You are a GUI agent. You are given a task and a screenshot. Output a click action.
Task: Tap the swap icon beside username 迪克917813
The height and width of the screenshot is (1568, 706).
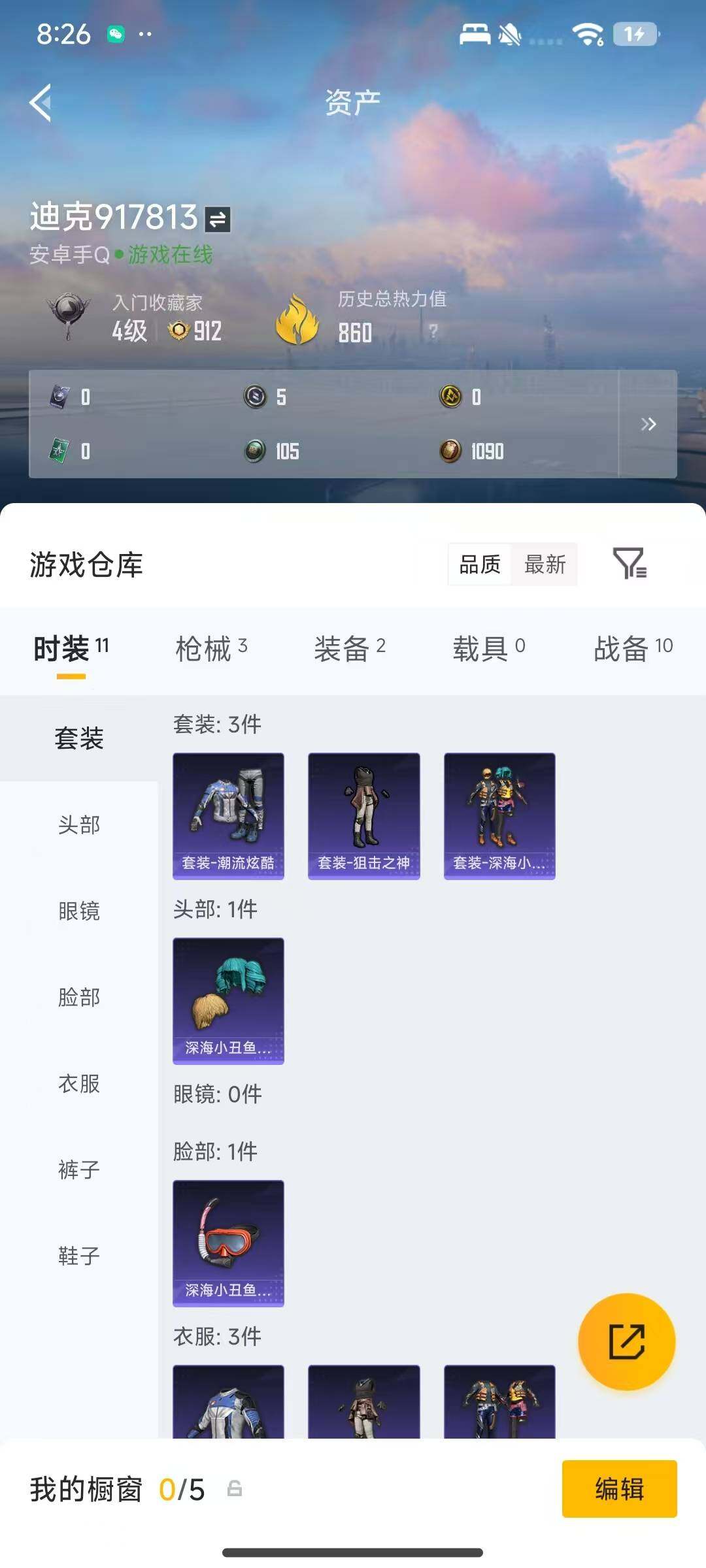click(x=218, y=220)
